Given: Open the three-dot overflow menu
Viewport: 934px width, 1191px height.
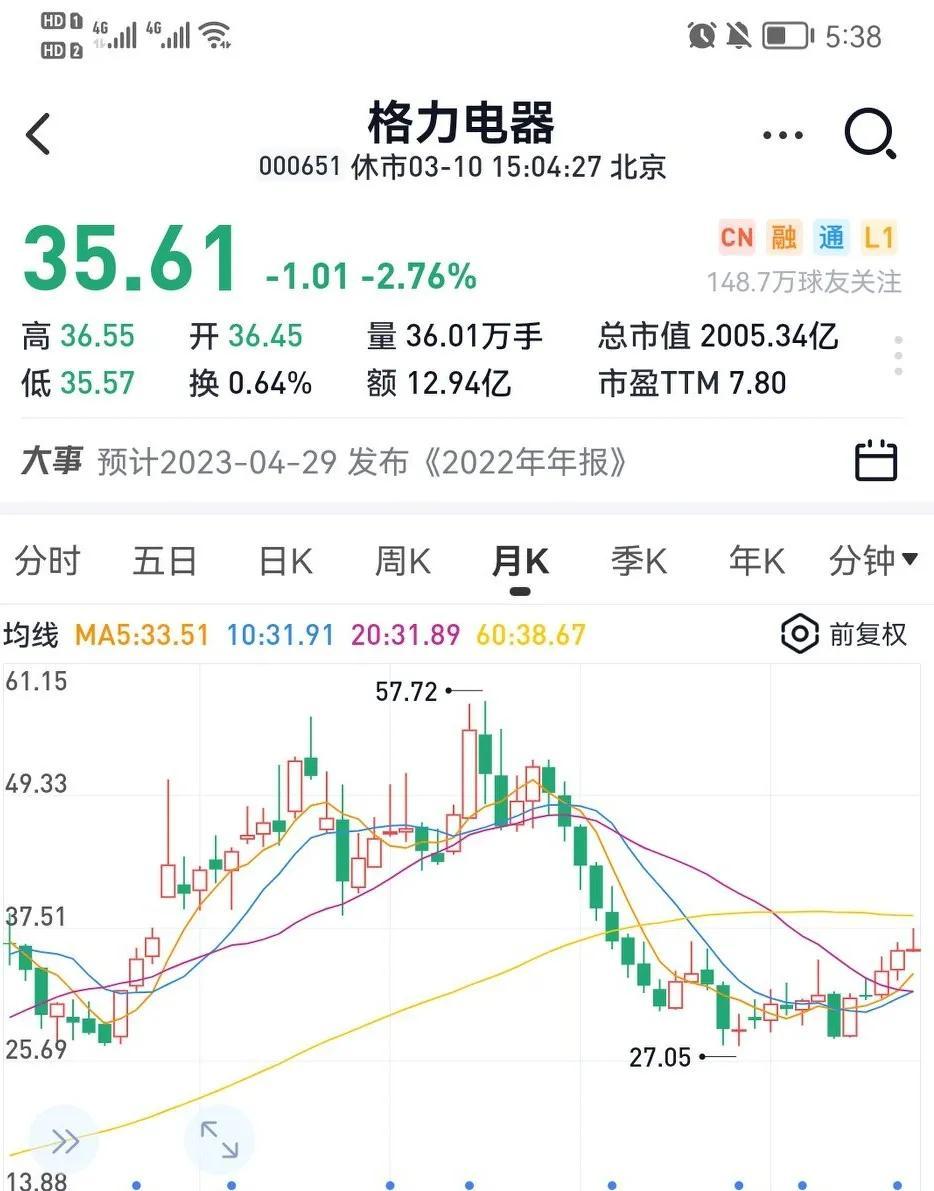Looking at the screenshot, I should point(782,135).
